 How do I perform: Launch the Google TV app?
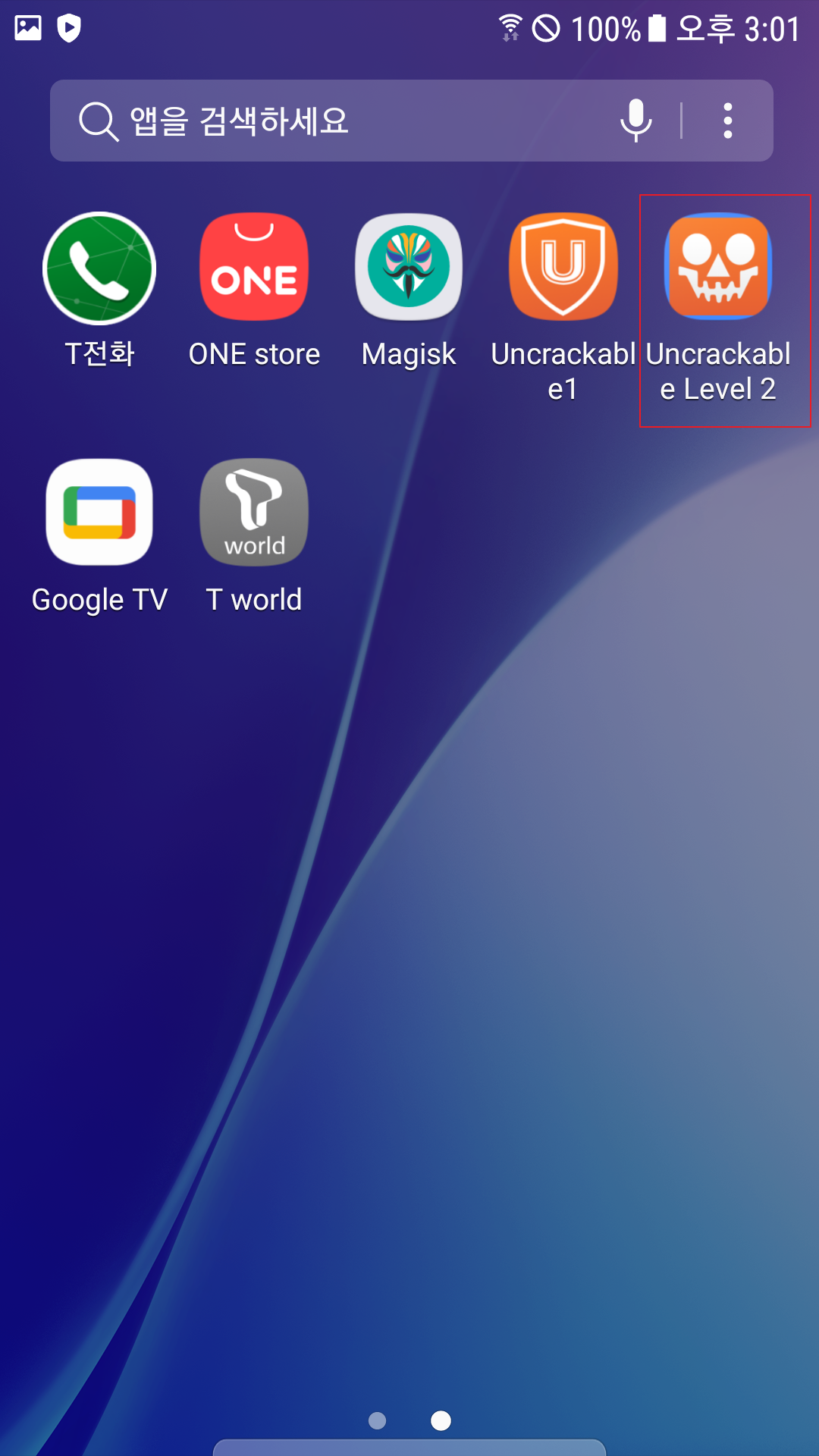(99, 513)
